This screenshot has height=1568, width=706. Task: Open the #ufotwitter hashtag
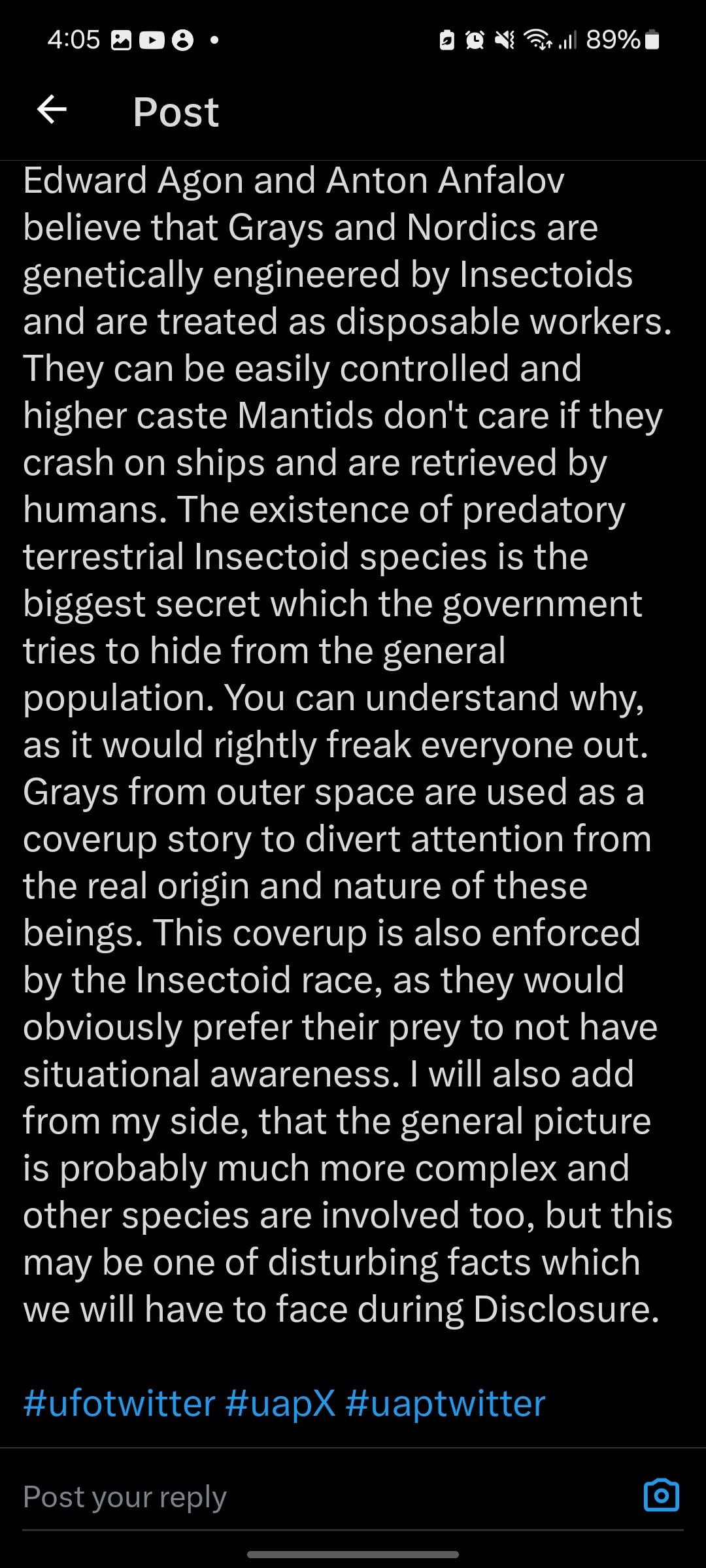[x=119, y=1403]
